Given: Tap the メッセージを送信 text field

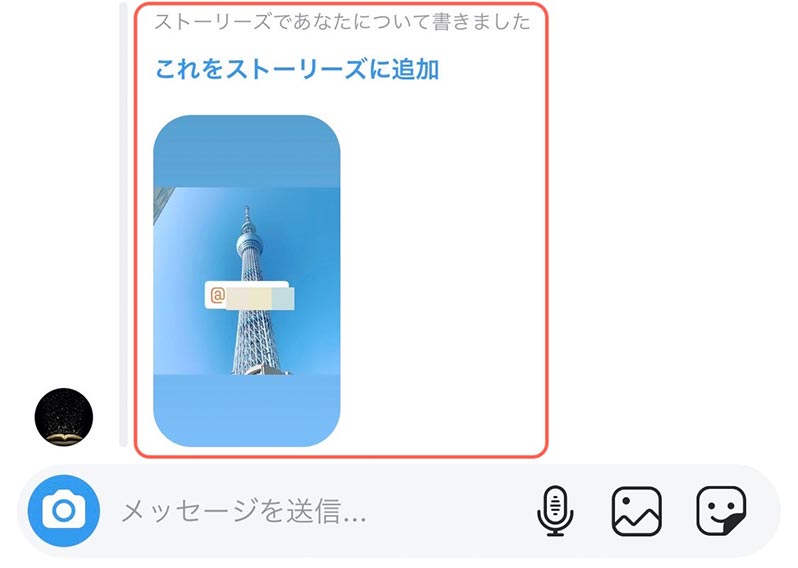Looking at the screenshot, I should (x=300, y=512).
